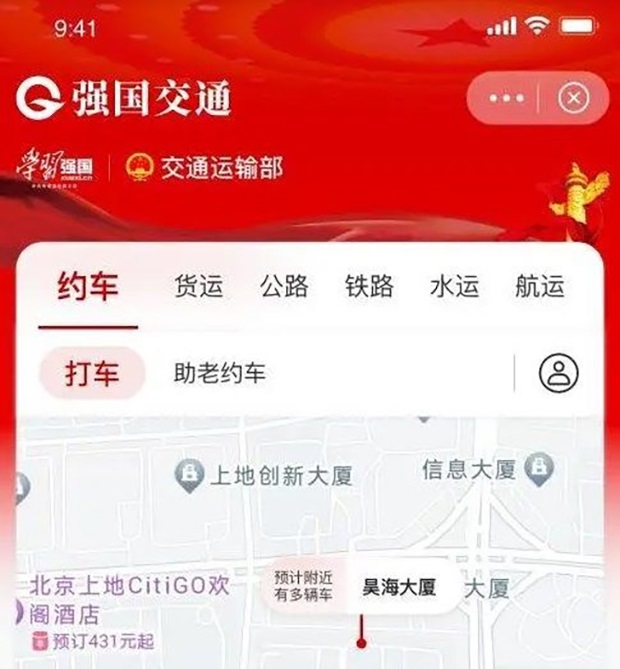Tap the 昊海大厦 pickup location bubble
620x669 pixels.
coord(399,588)
